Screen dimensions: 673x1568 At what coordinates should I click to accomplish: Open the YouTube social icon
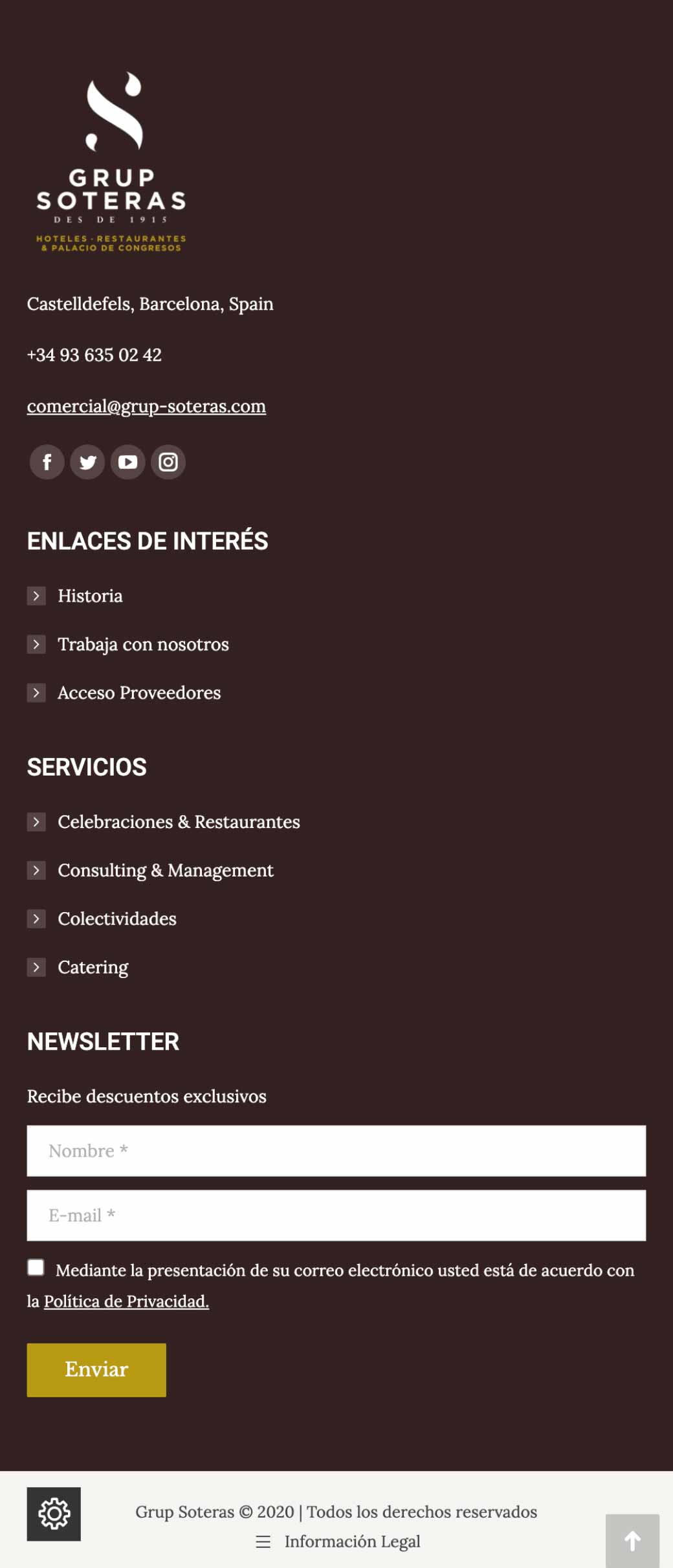coord(127,462)
